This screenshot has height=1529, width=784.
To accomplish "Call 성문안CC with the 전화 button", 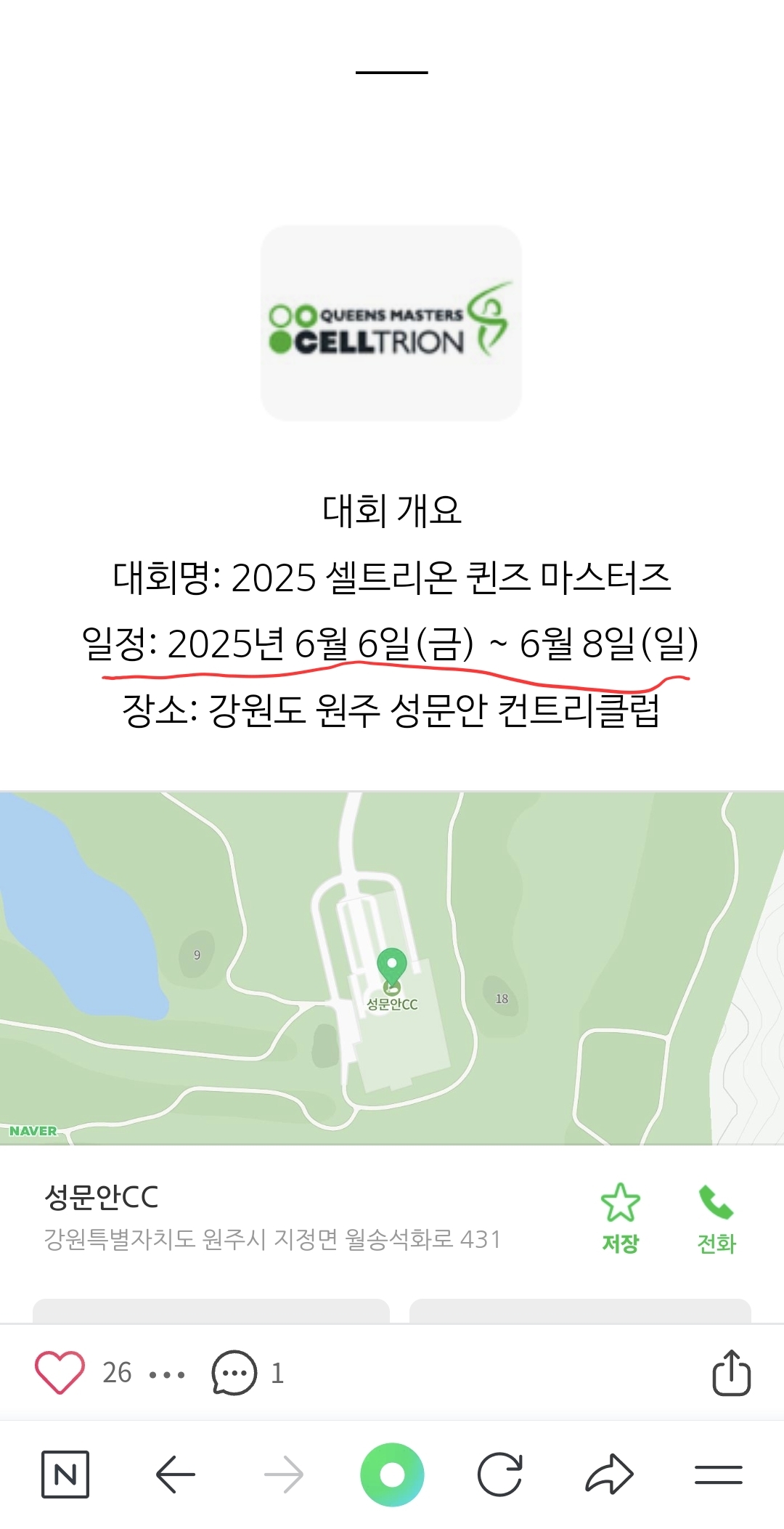I will 716,1217.
